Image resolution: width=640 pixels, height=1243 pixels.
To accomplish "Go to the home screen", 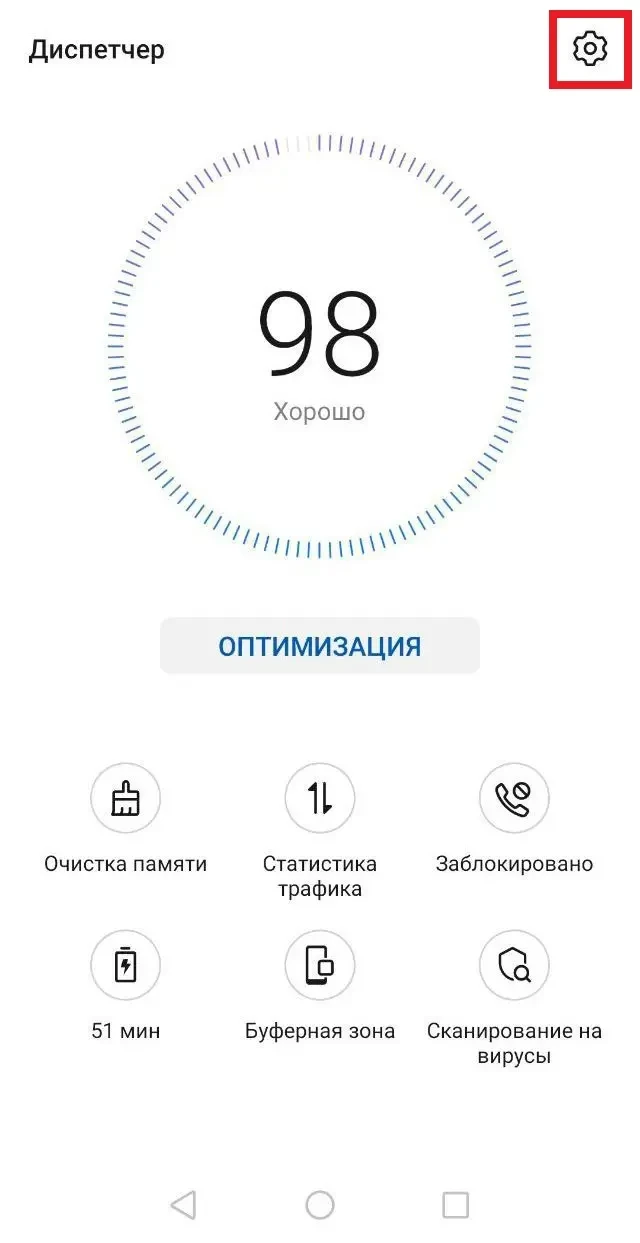I will point(320,1205).
